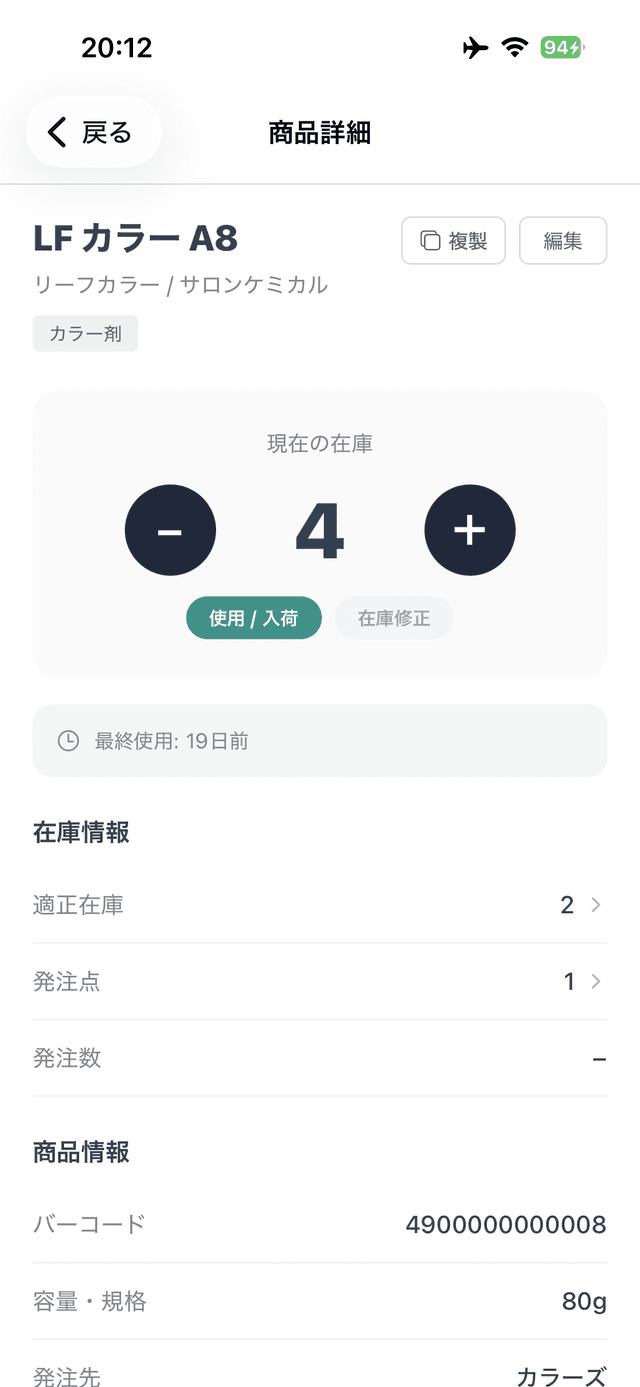
Task: Switch to 在庫修正 mode
Action: tap(394, 618)
